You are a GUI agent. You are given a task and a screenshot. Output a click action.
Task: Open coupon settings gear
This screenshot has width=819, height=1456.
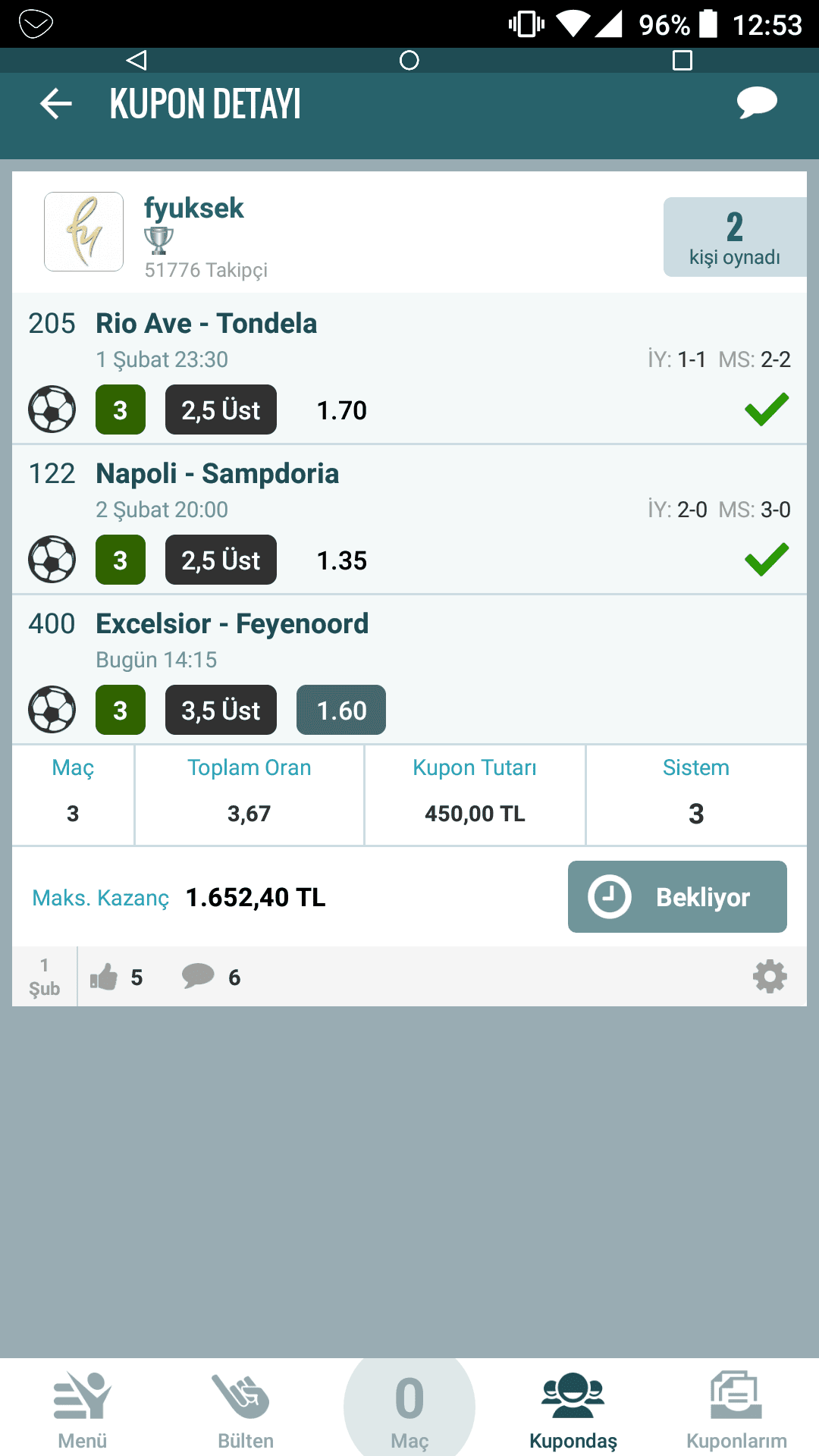pyautogui.click(x=770, y=977)
